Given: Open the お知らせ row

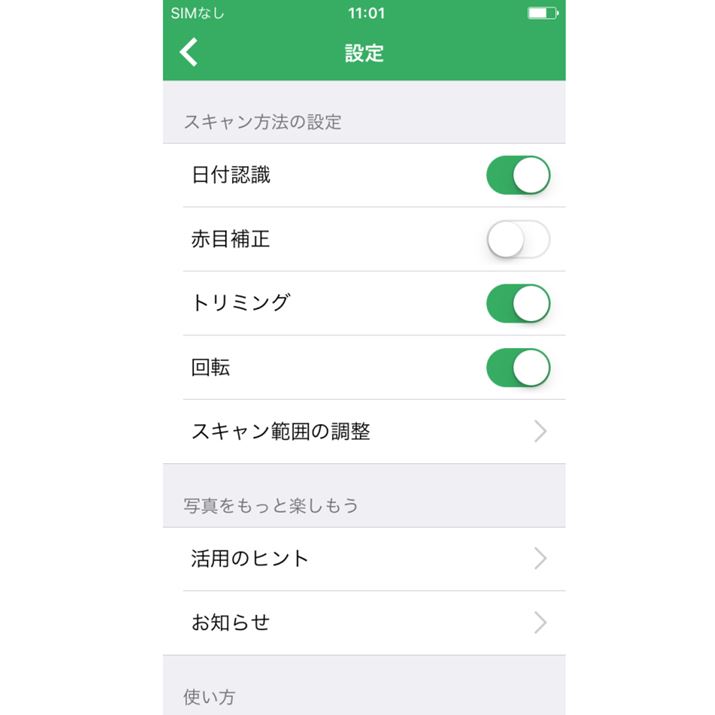Looking at the screenshot, I should click(x=365, y=623).
